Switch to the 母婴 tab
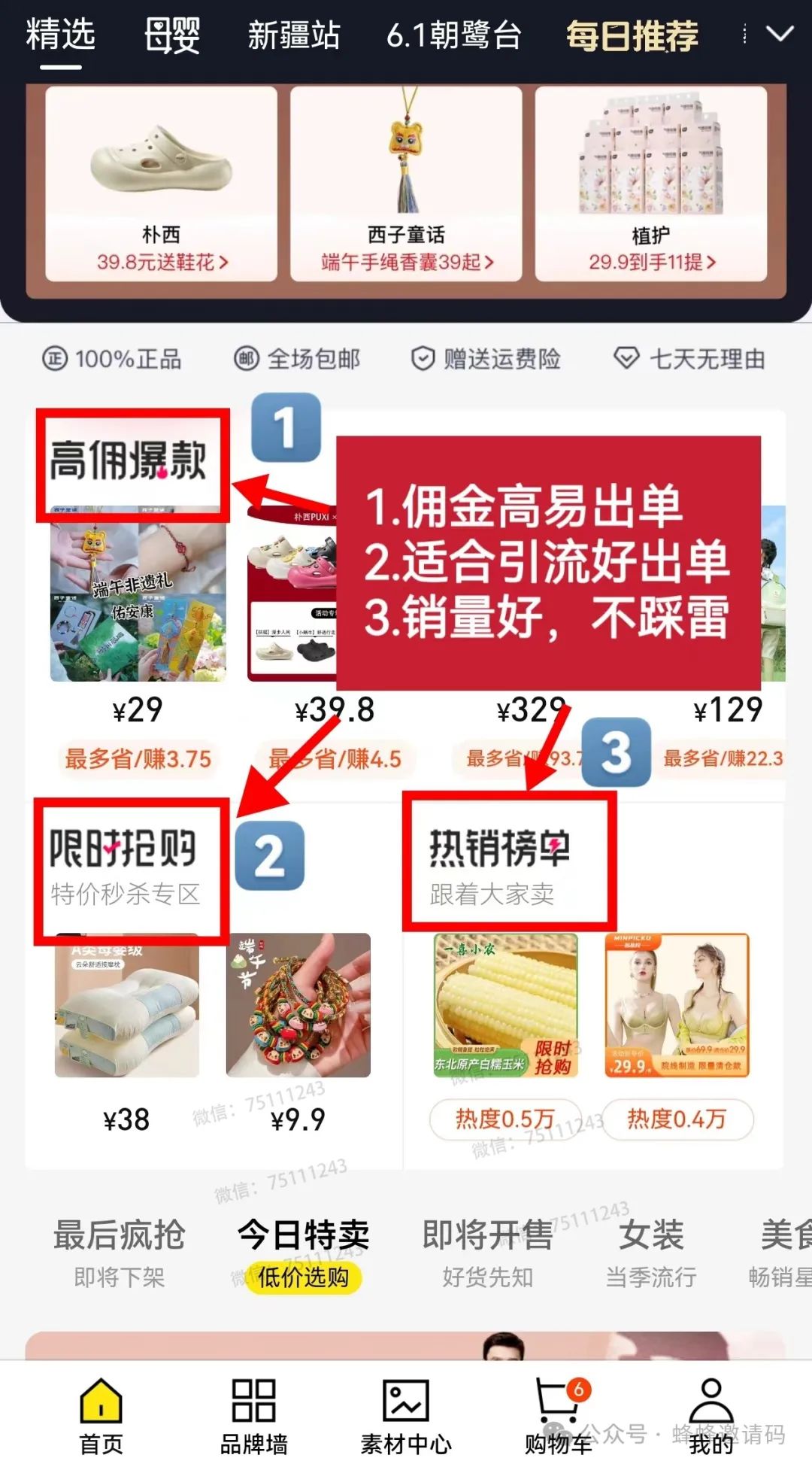The width and height of the screenshot is (812, 1467). click(173, 35)
